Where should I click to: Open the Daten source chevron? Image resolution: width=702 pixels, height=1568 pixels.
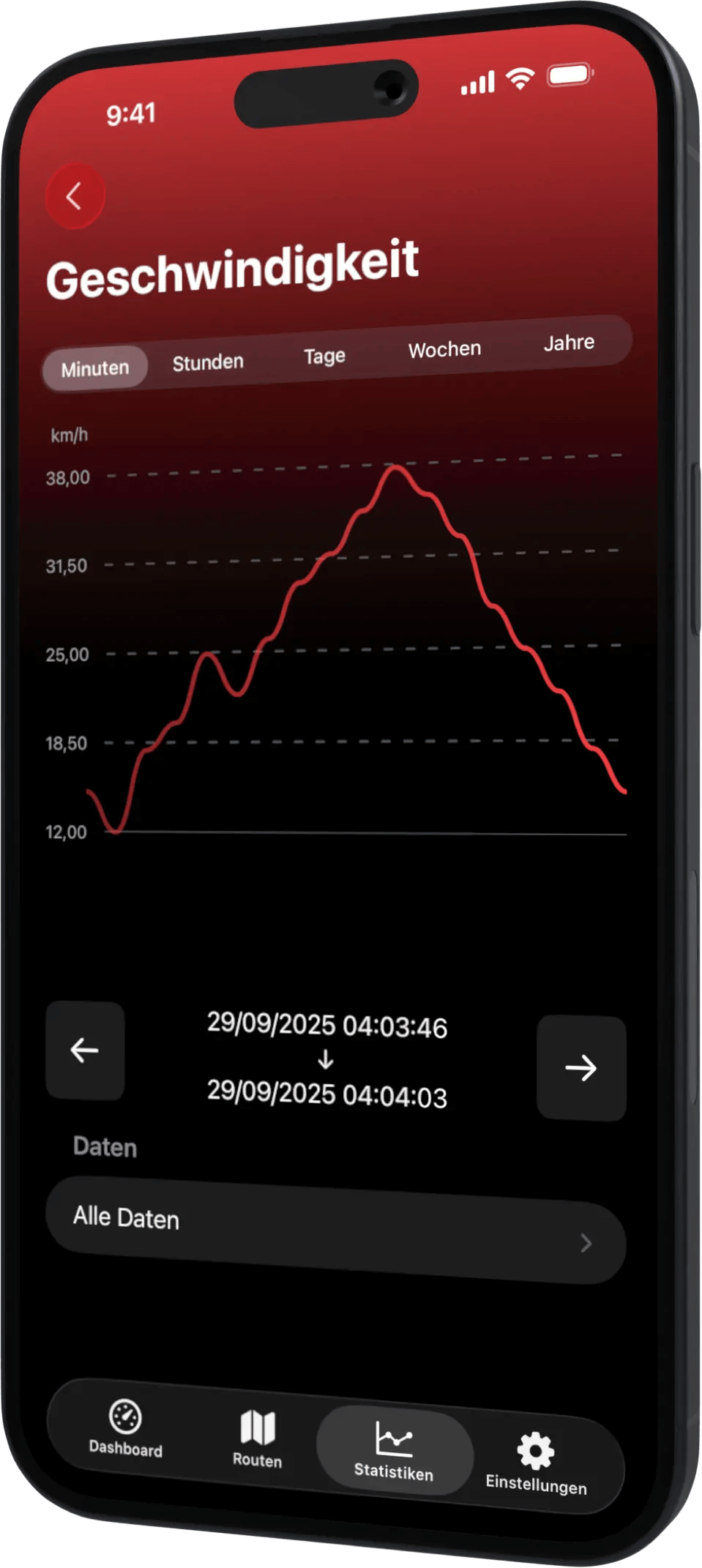(x=585, y=1244)
